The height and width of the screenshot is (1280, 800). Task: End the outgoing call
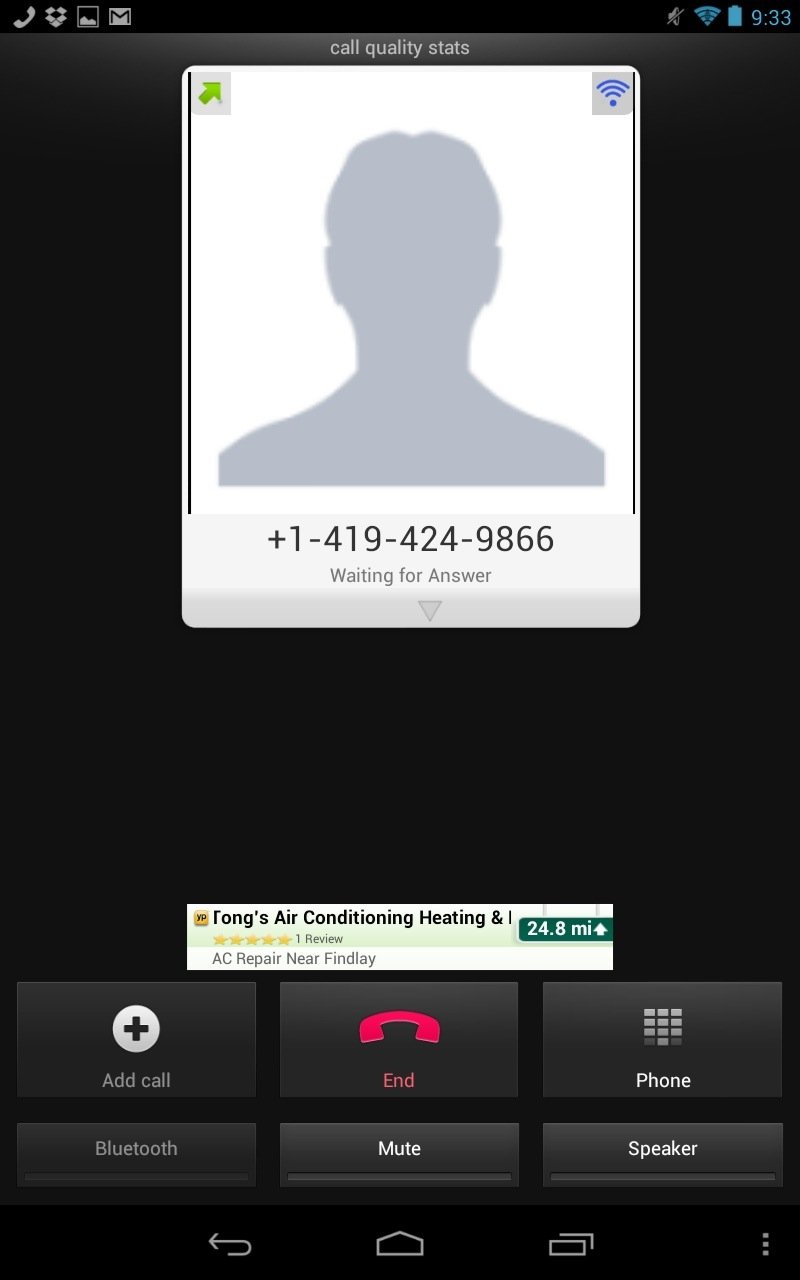tap(399, 1040)
